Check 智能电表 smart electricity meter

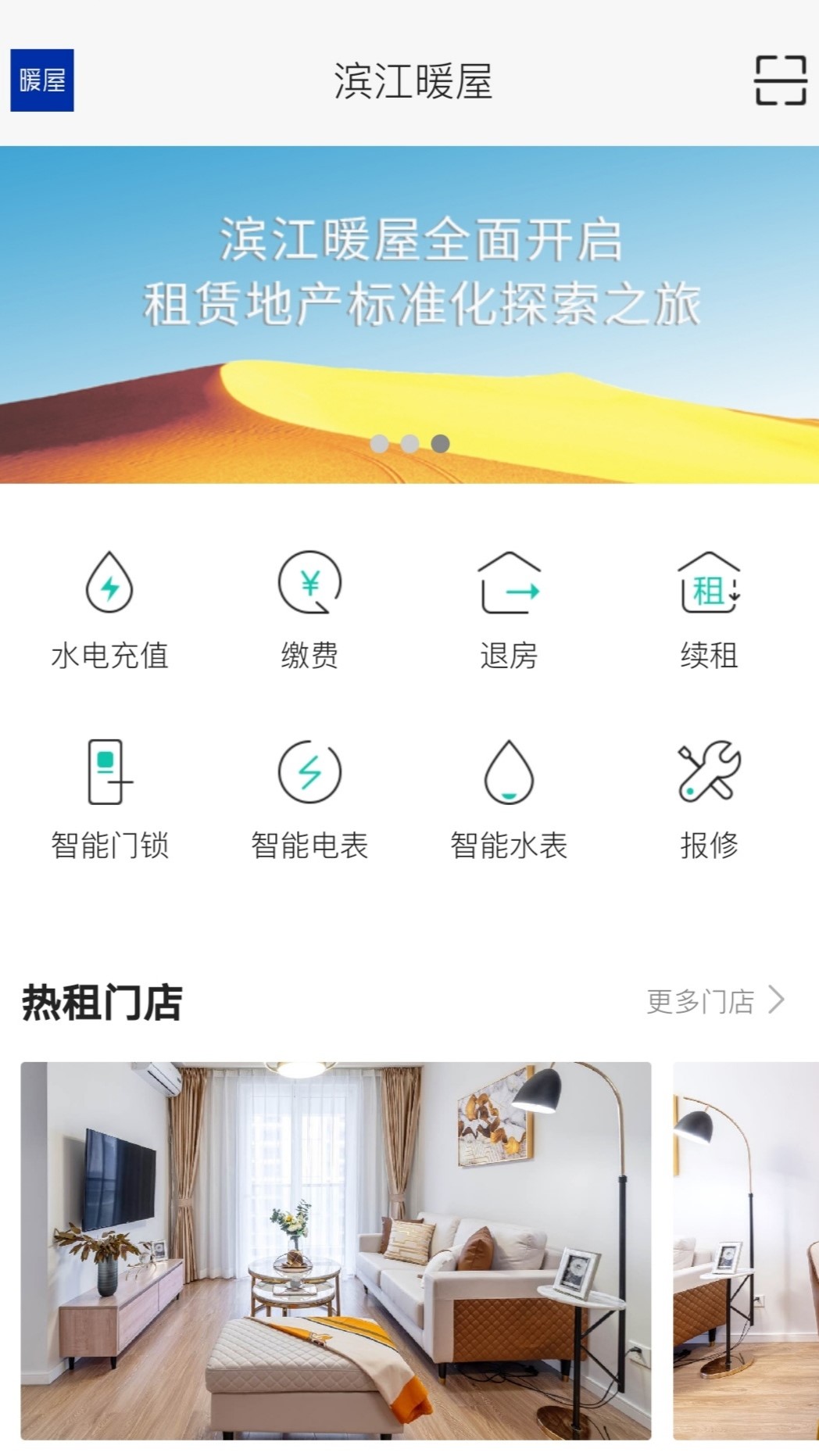(309, 800)
